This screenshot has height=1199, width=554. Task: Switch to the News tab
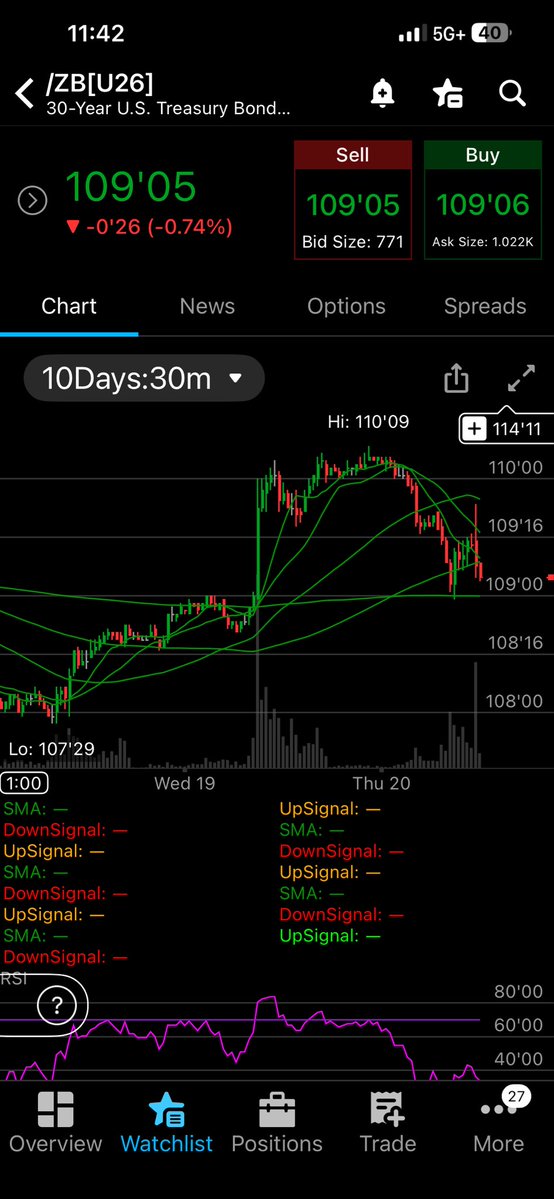coord(207,306)
